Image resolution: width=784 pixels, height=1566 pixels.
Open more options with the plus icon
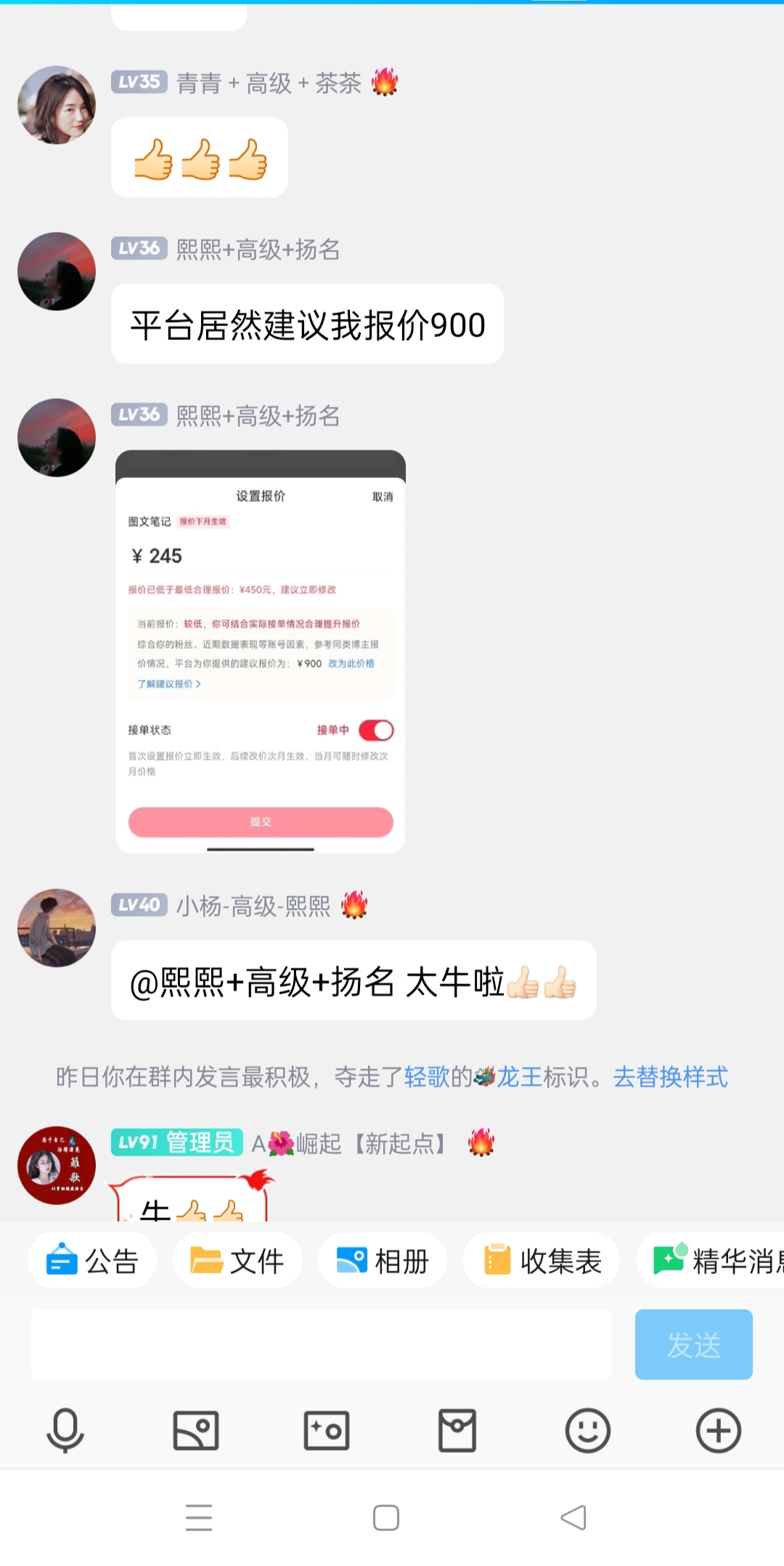point(719,1431)
